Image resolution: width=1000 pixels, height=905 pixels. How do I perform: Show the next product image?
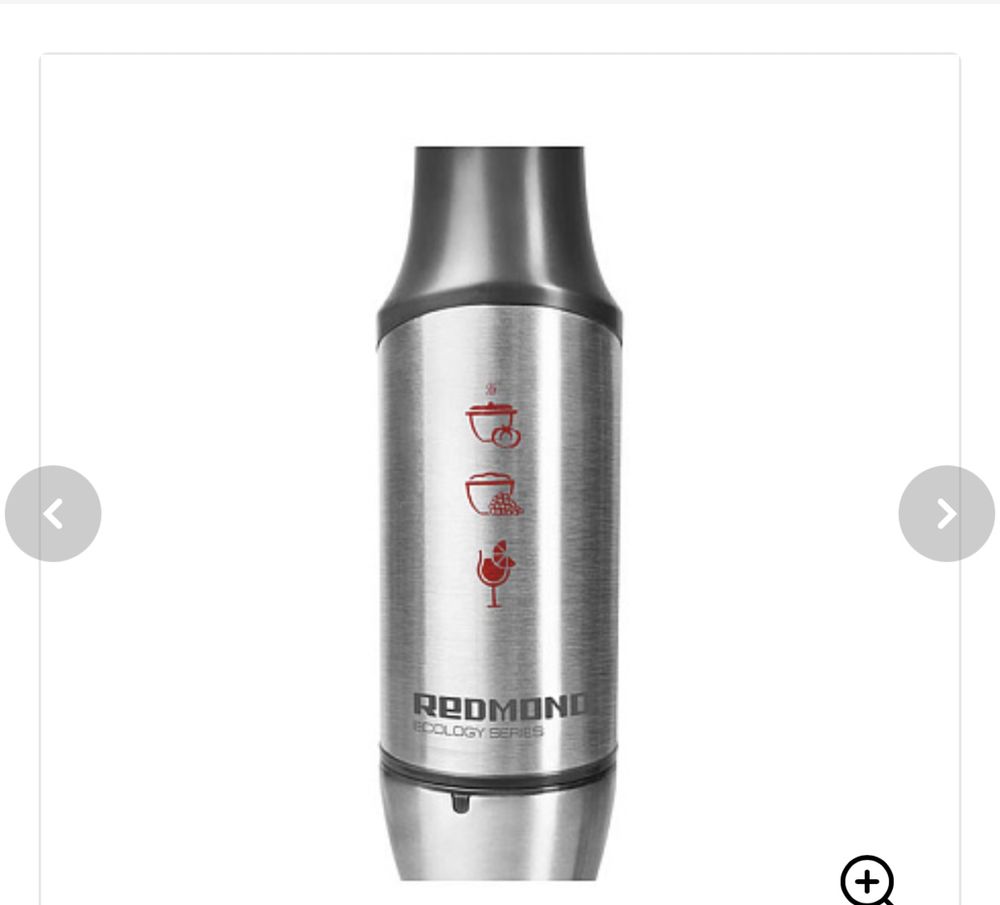pyautogui.click(x=946, y=513)
